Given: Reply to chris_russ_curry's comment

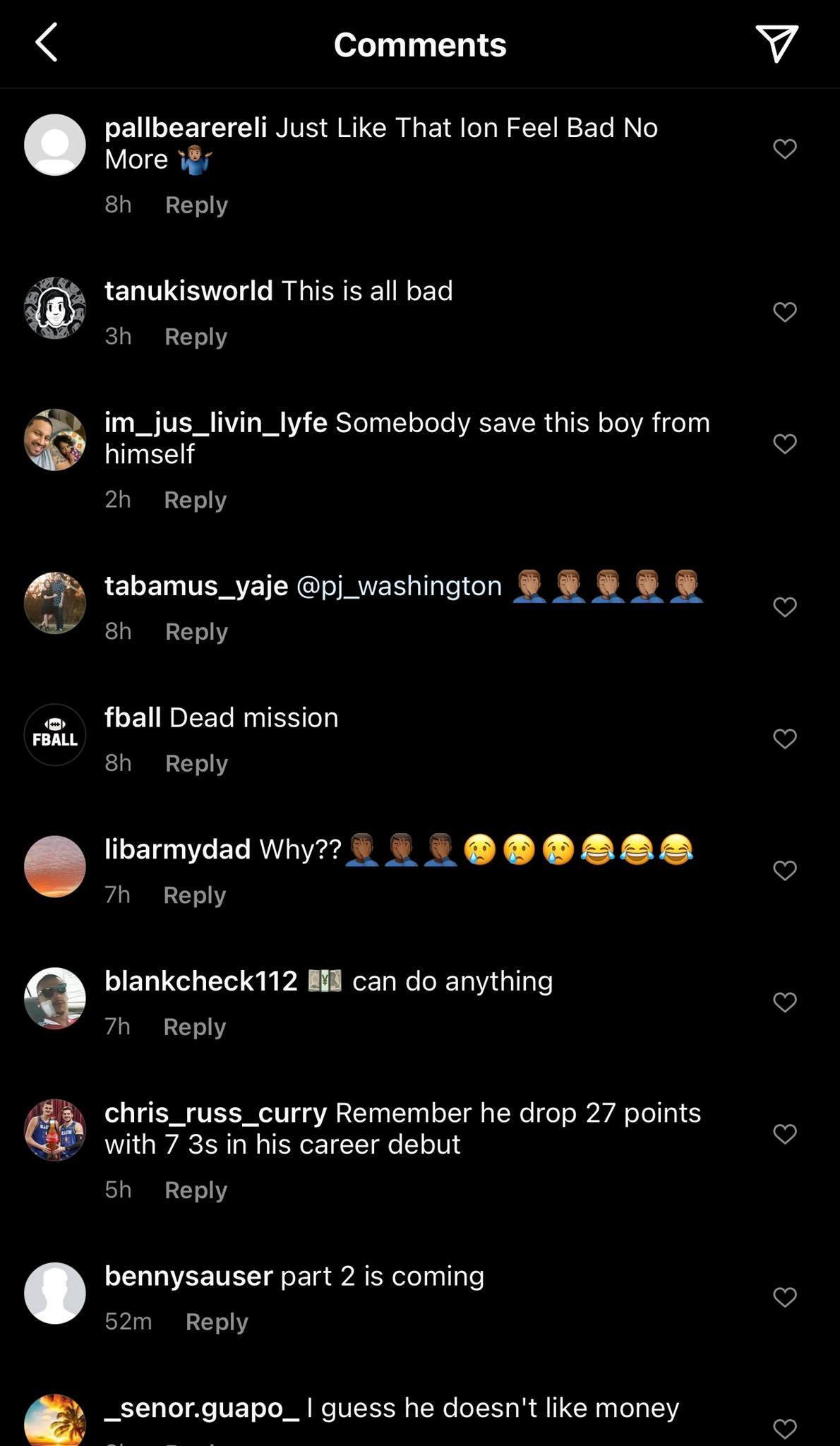Looking at the screenshot, I should coord(196,1190).
